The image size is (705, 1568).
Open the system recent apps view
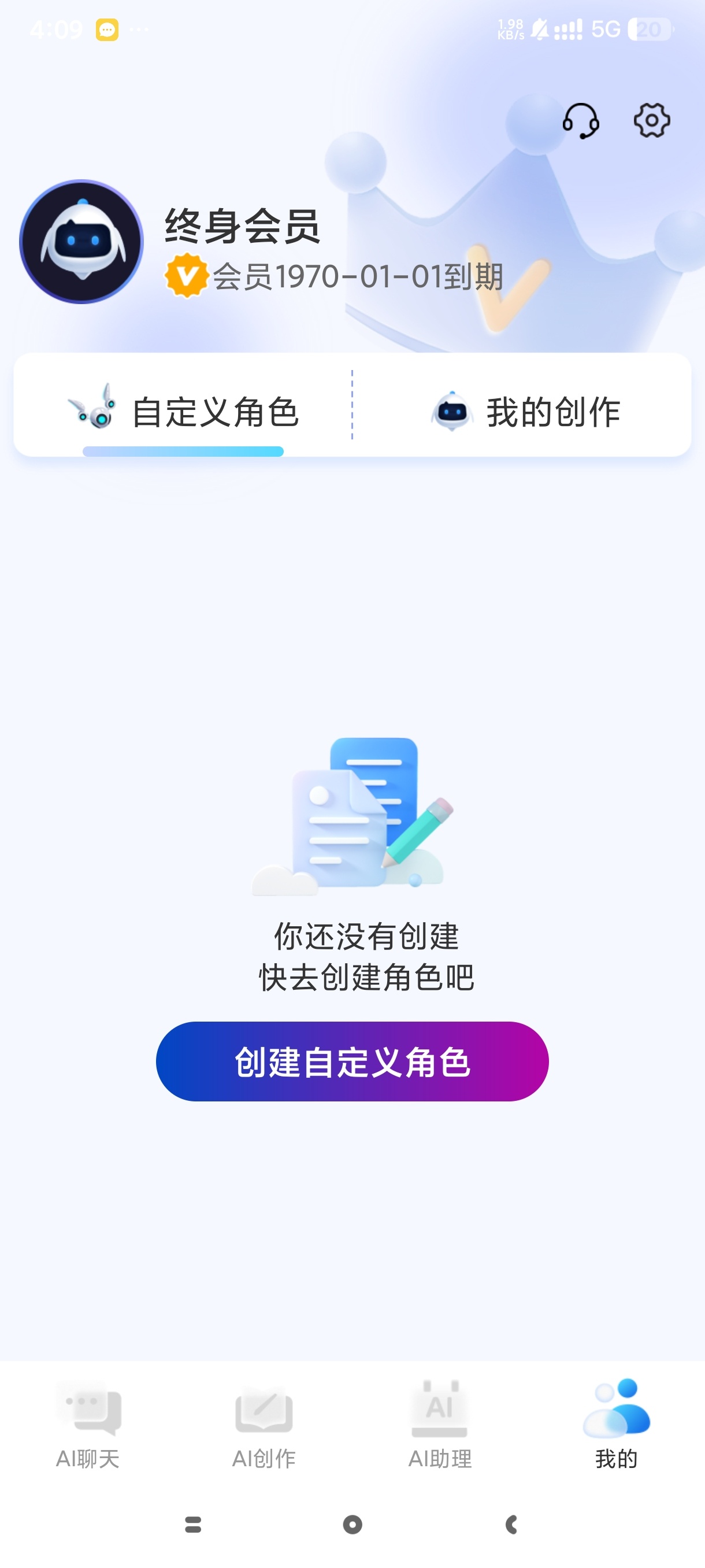[x=193, y=1524]
